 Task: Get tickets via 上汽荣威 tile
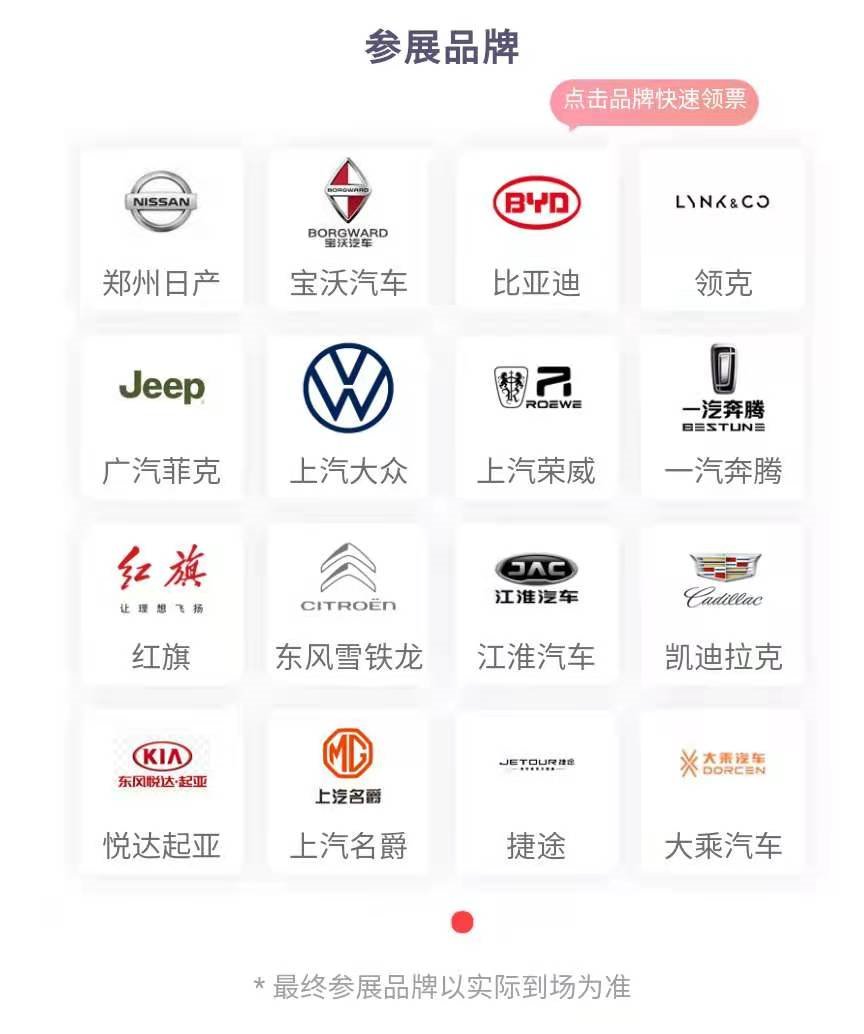tap(536, 418)
